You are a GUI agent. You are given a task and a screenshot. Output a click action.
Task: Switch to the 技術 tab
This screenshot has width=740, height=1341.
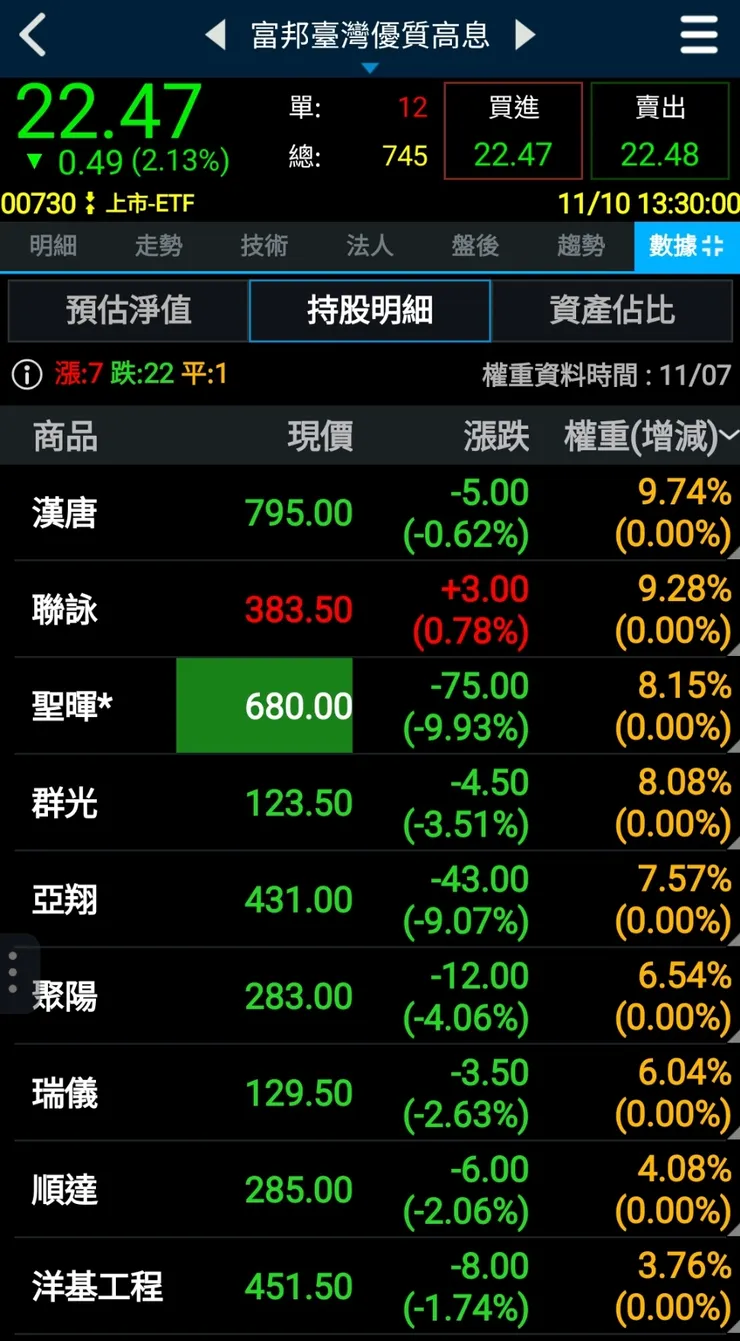(263, 246)
